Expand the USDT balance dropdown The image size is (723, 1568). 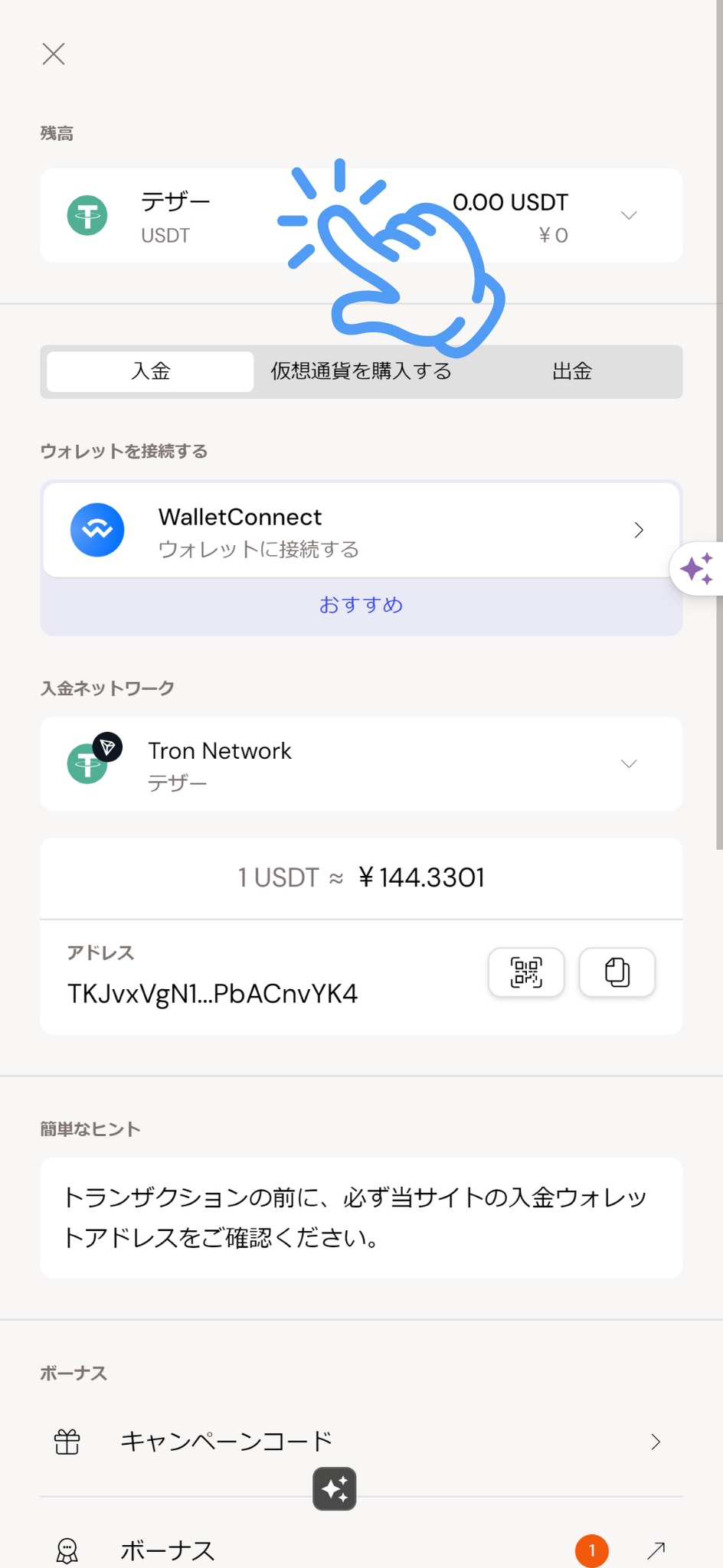coord(628,215)
